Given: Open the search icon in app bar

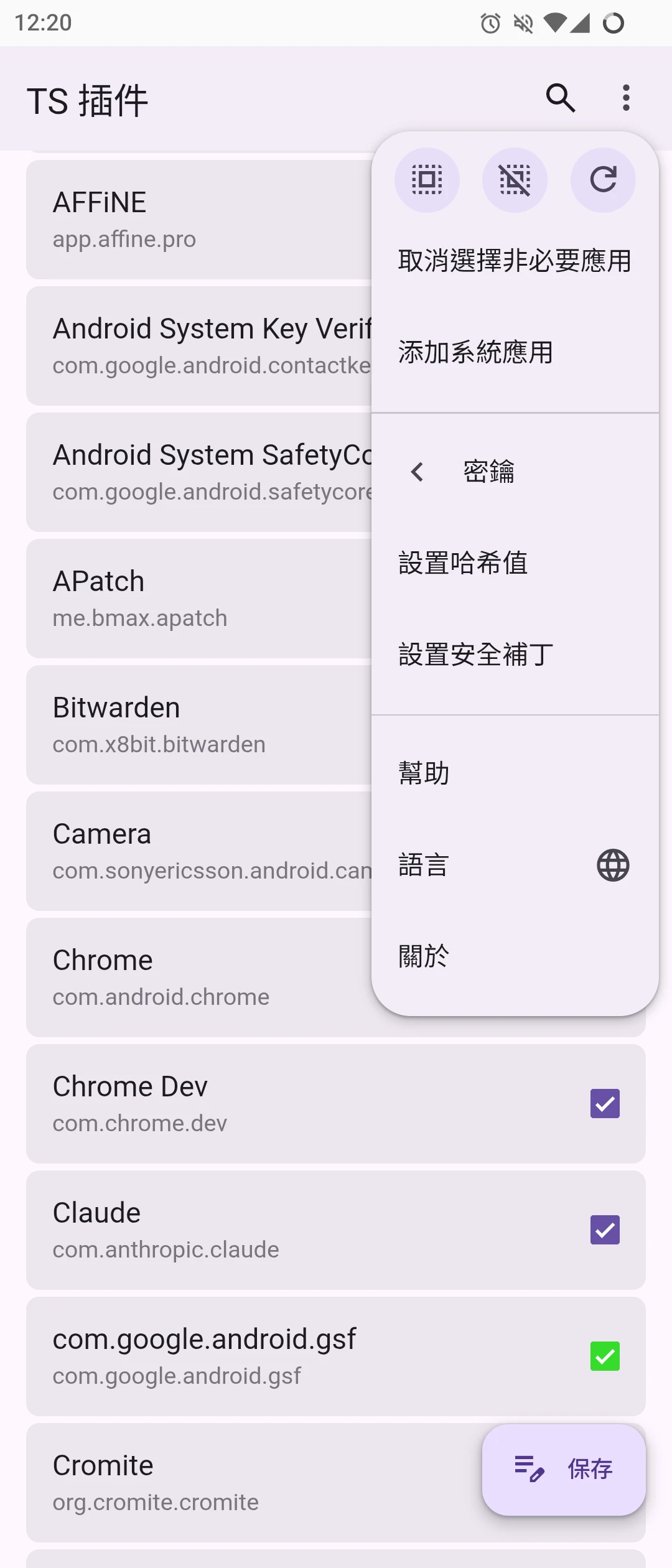Looking at the screenshot, I should click(x=560, y=98).
